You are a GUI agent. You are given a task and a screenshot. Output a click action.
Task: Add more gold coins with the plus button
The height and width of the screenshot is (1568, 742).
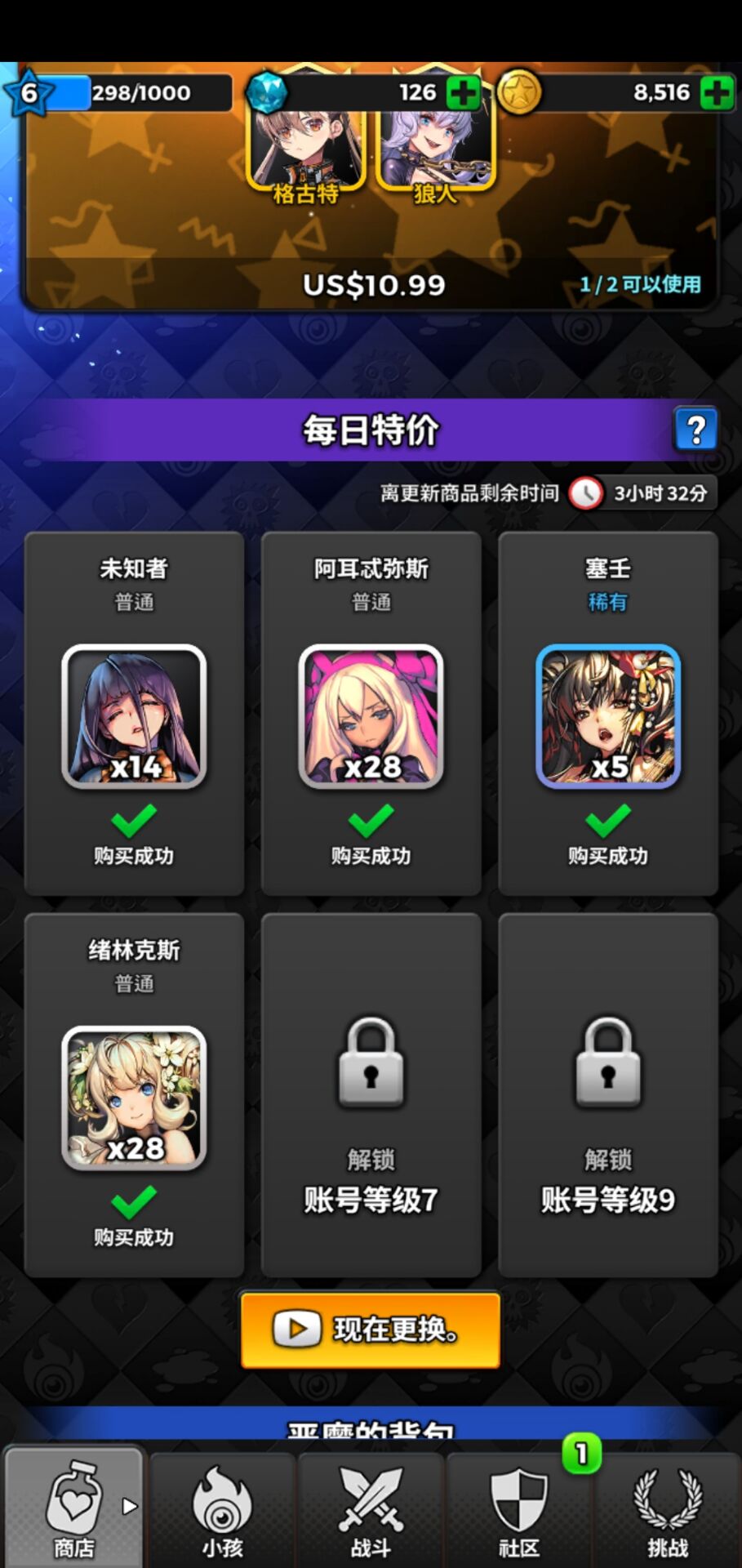tap(717, 92)
